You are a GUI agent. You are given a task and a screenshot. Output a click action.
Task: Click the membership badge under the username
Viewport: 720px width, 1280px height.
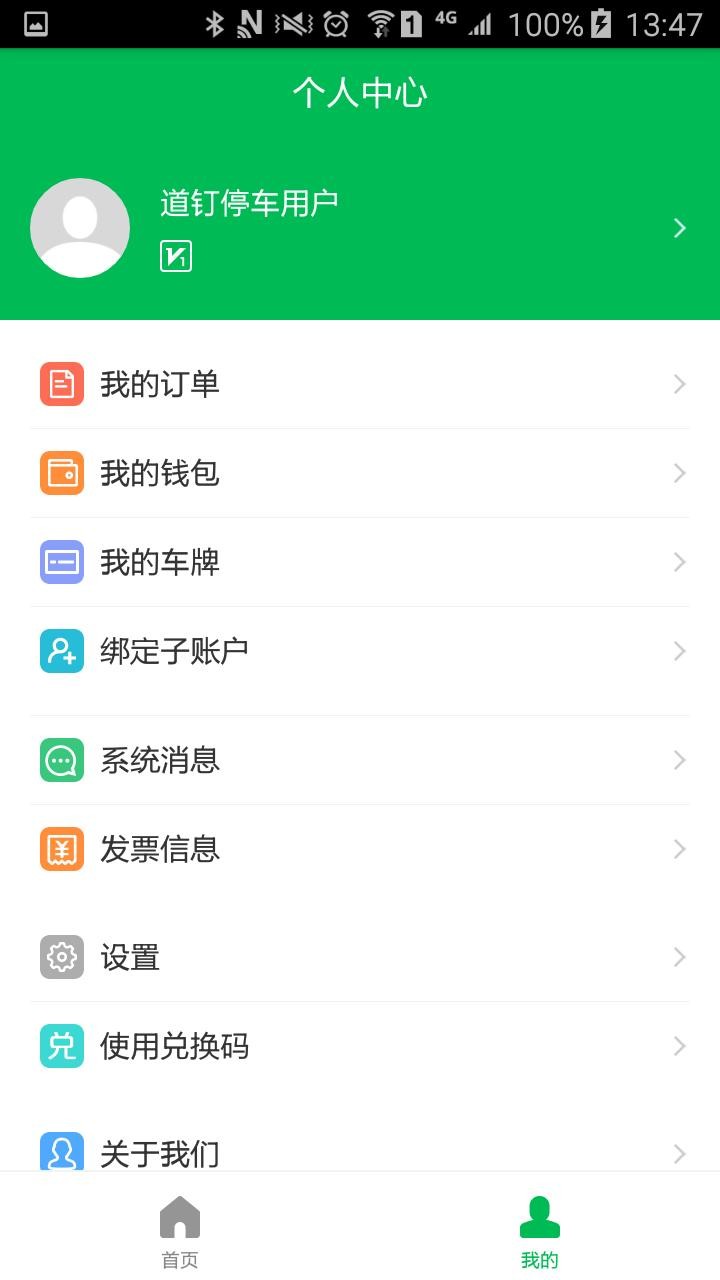[x=175, y=258]
